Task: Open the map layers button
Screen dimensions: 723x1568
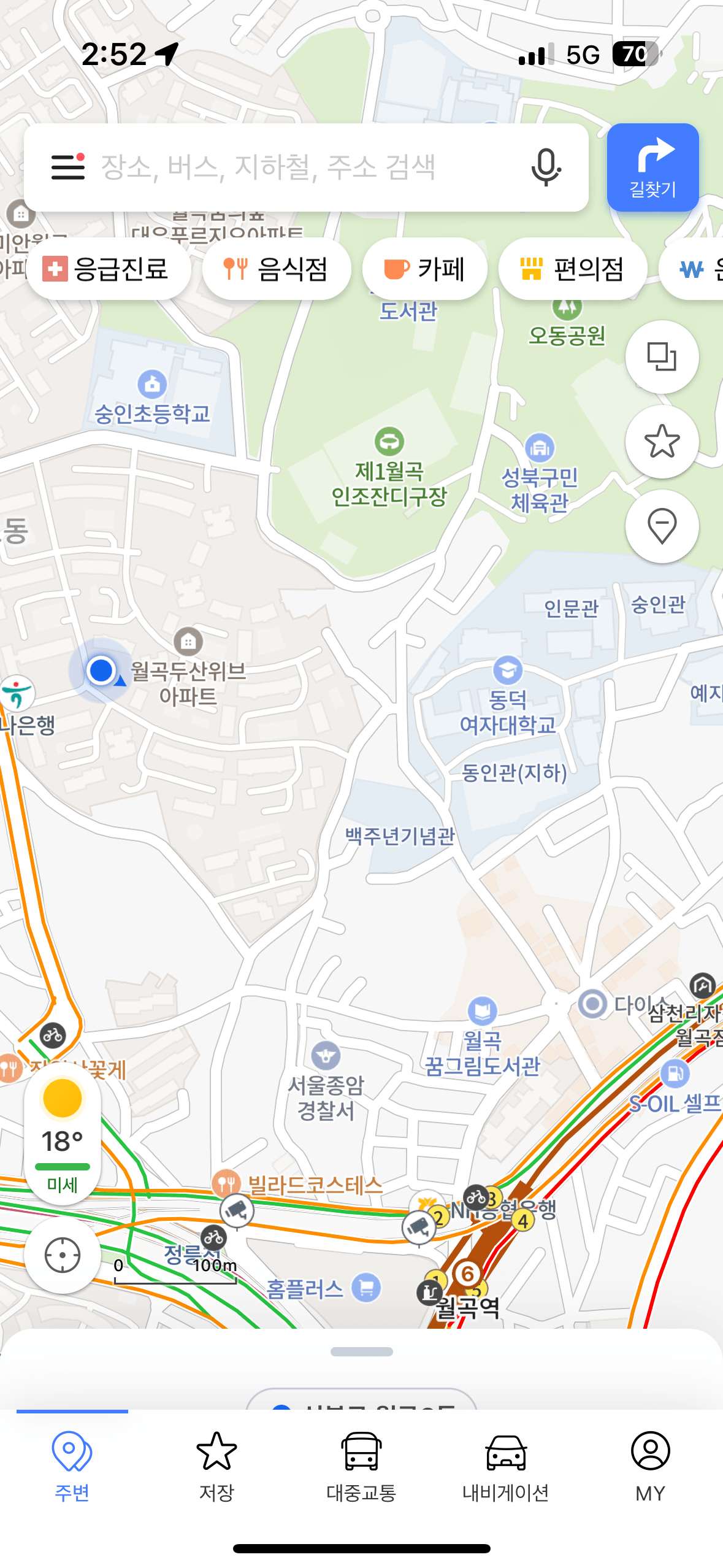Action: pyautogui.click(x=662, y=356)
